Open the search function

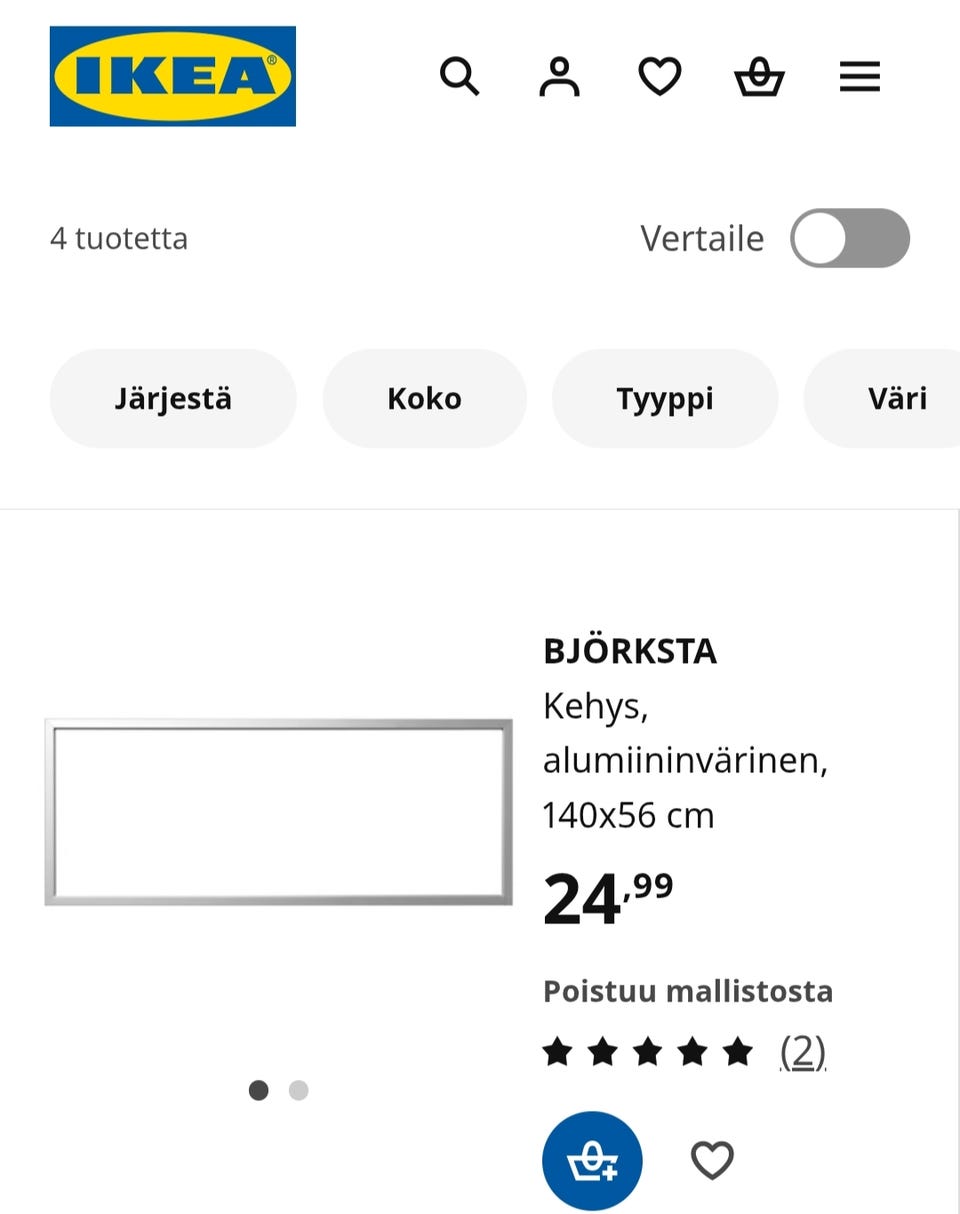pyautogui.click(x=459, y=76)
